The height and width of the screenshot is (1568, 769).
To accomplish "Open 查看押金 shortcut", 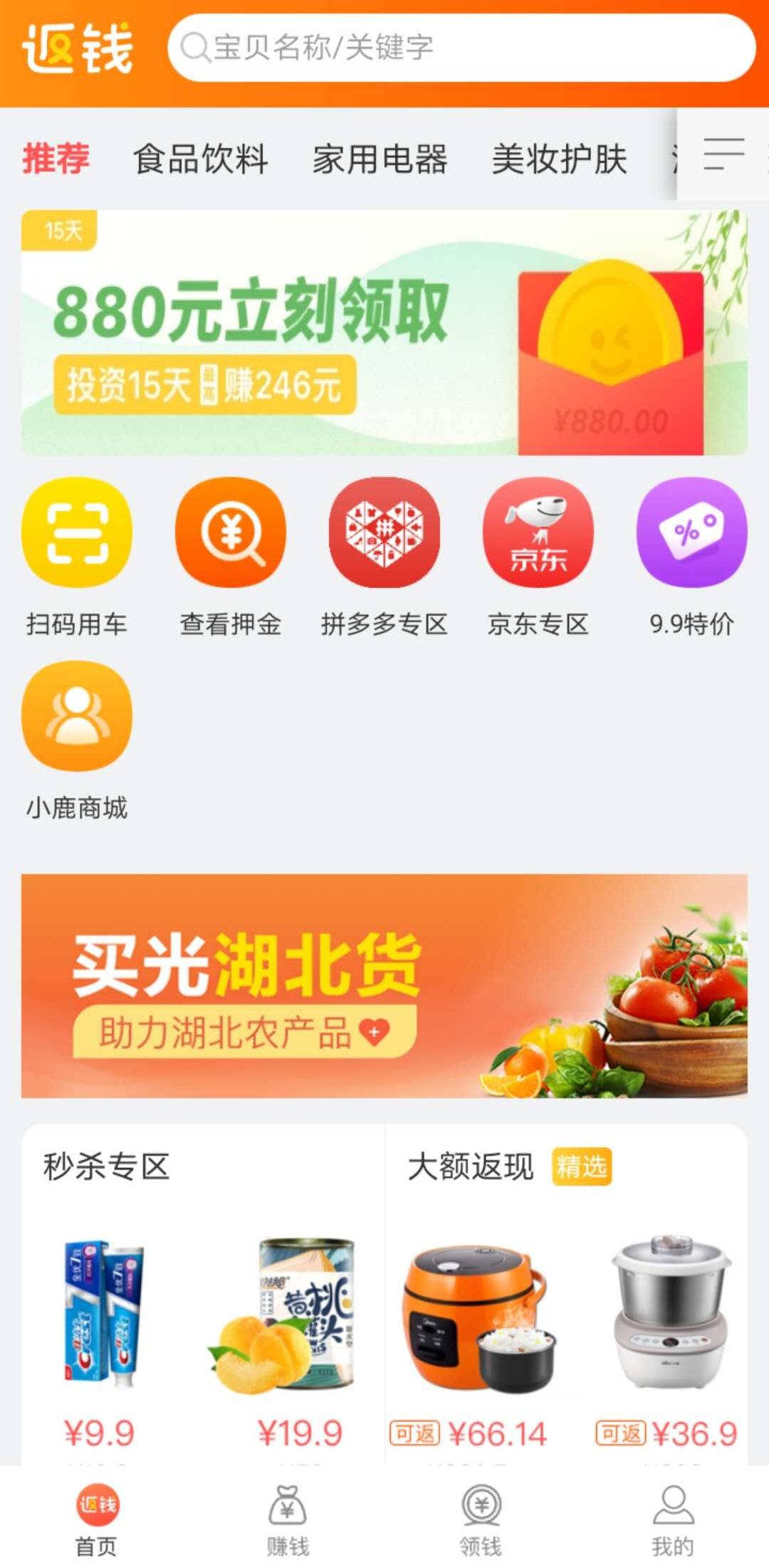I will coord(231,533).
